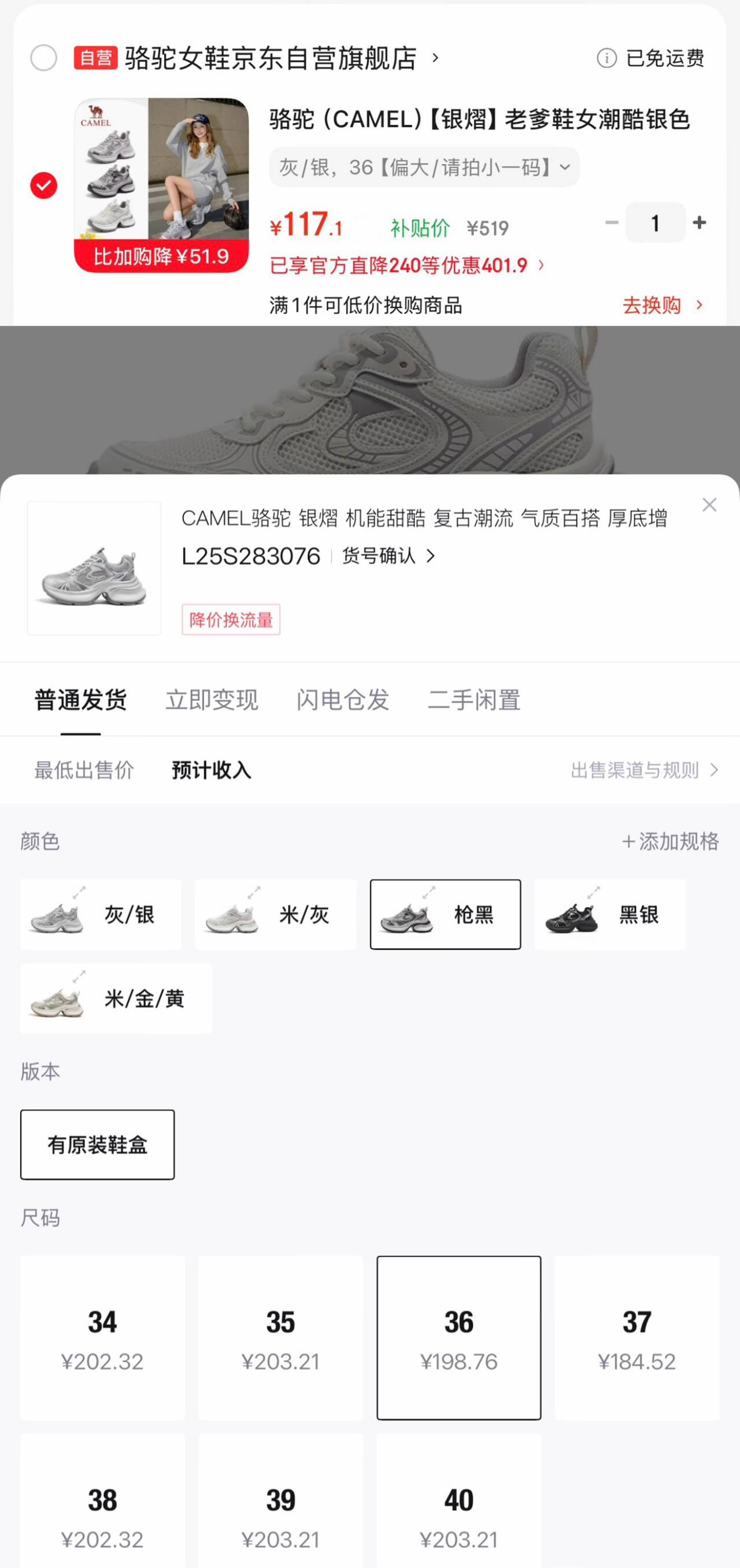Select the 米/金/黄 color
740x1568 pixels.
tap(116, 998)
